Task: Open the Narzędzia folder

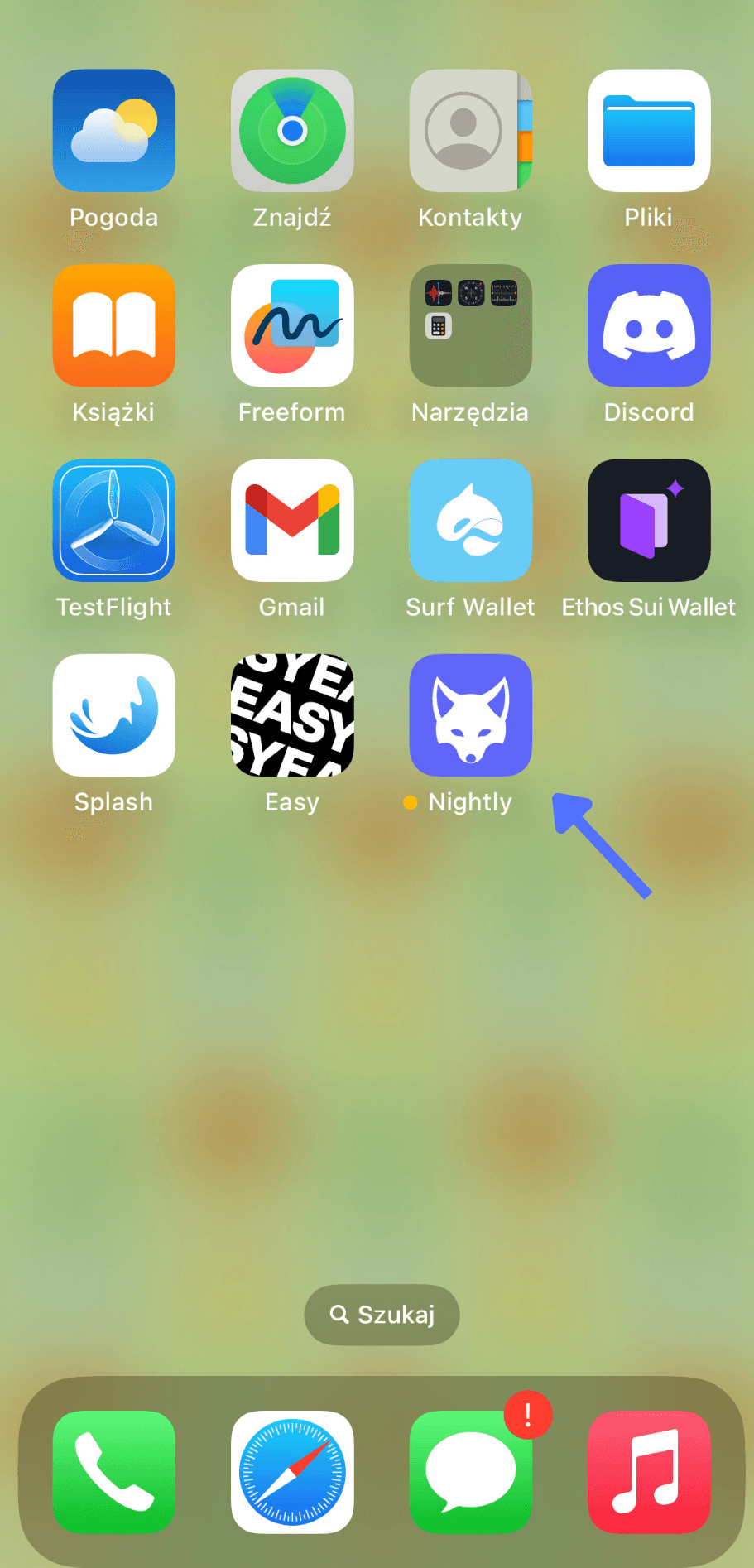Action: [470, 325]
